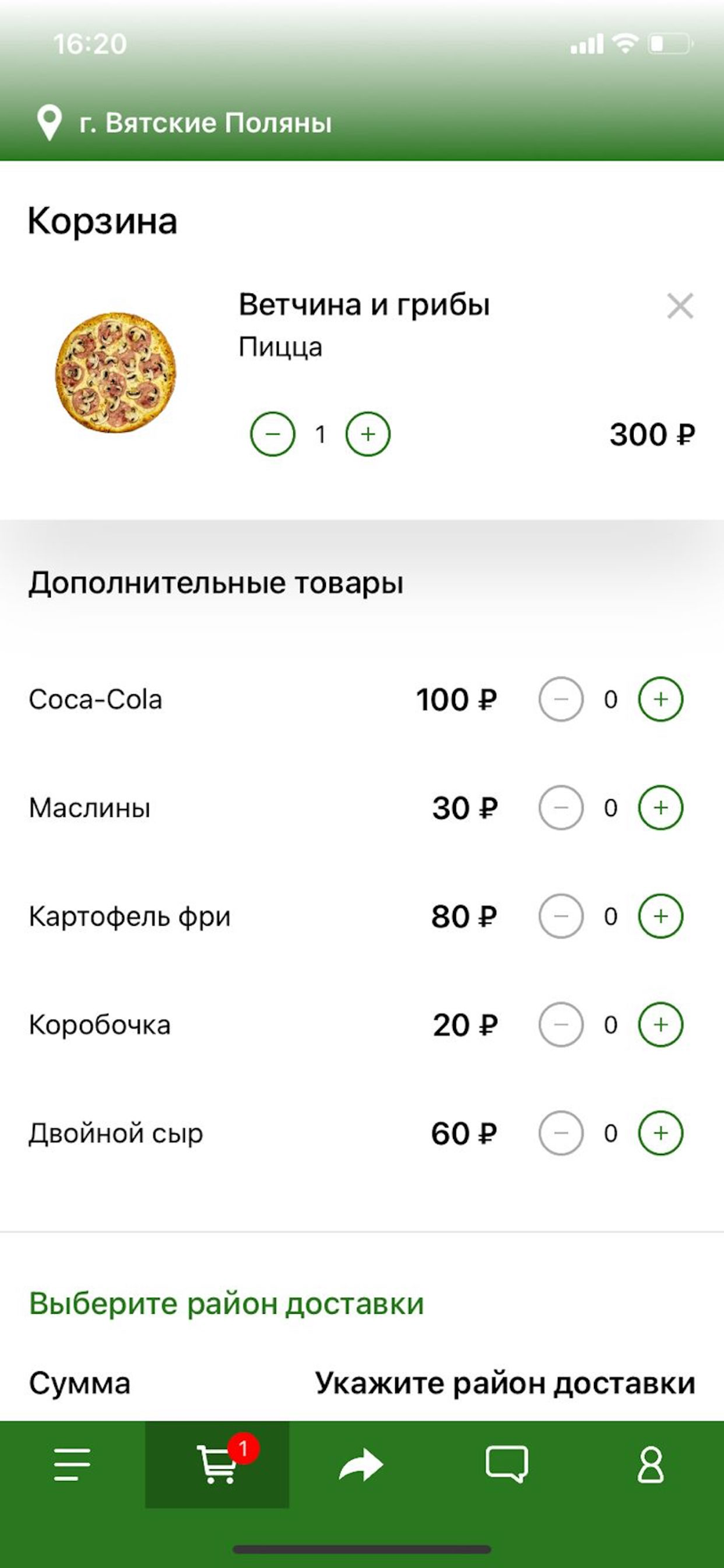The image size is (724, 1568).
Task: Add a Коробочка with the plus button
Action: coord(661,1024)
